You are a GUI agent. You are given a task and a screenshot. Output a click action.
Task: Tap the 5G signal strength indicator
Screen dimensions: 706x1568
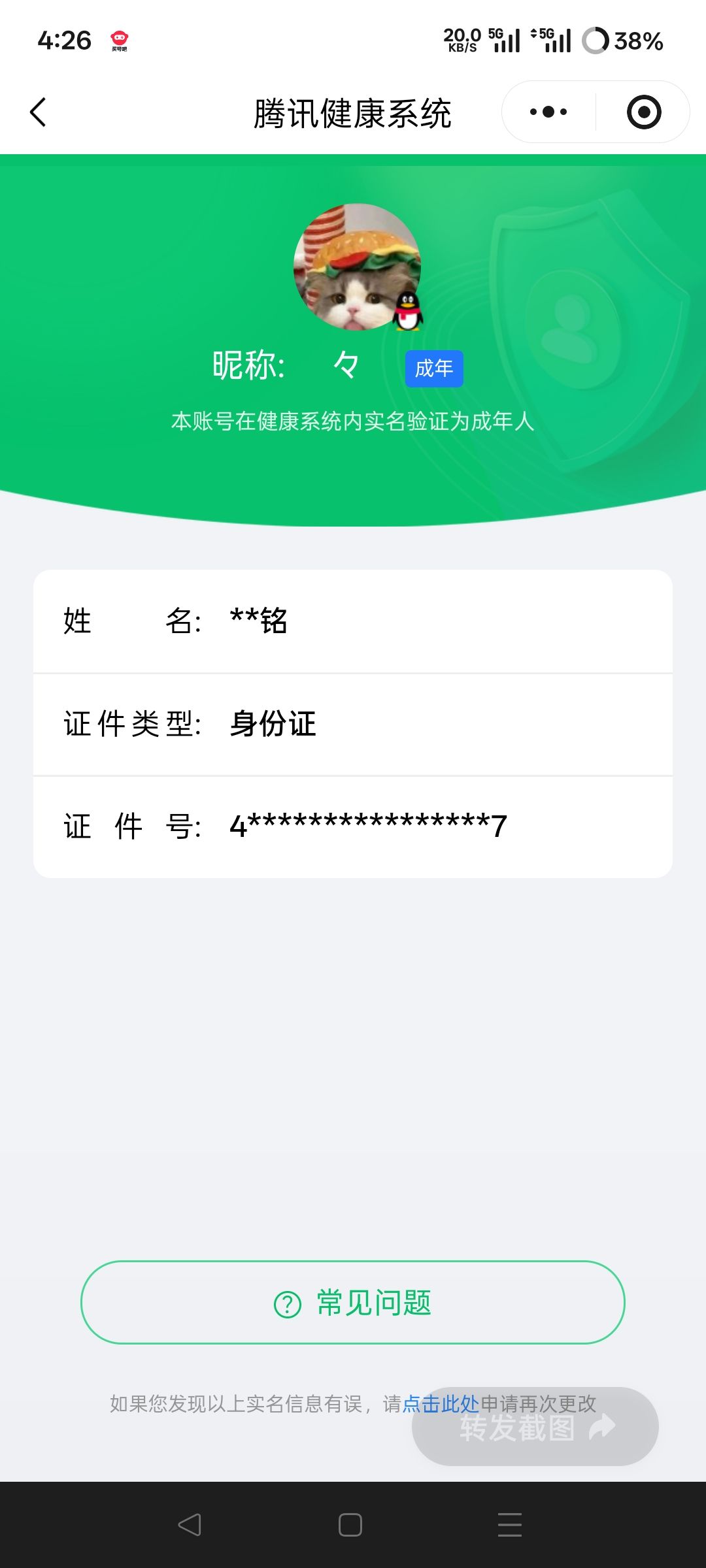pos(507,39)
